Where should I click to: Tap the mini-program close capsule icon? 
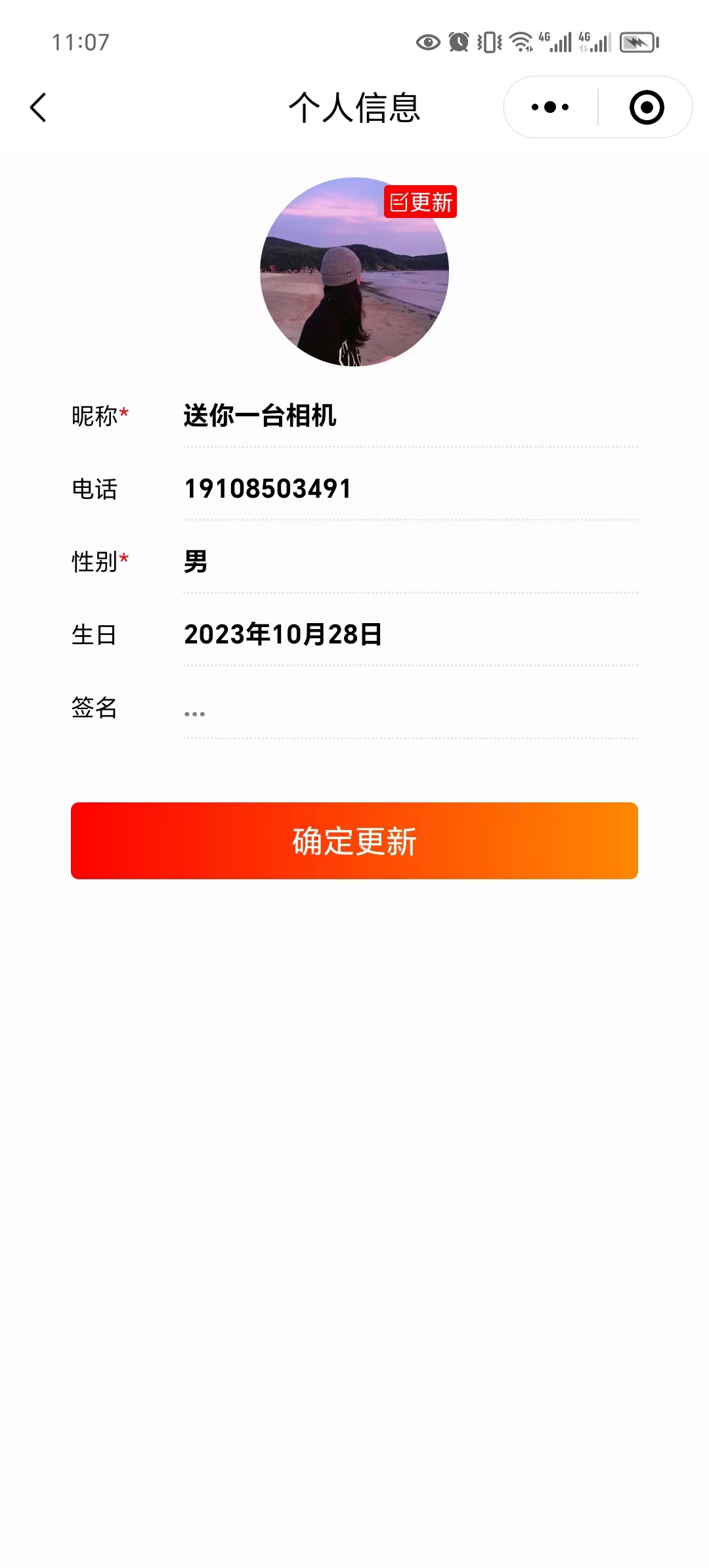point(645,107)
